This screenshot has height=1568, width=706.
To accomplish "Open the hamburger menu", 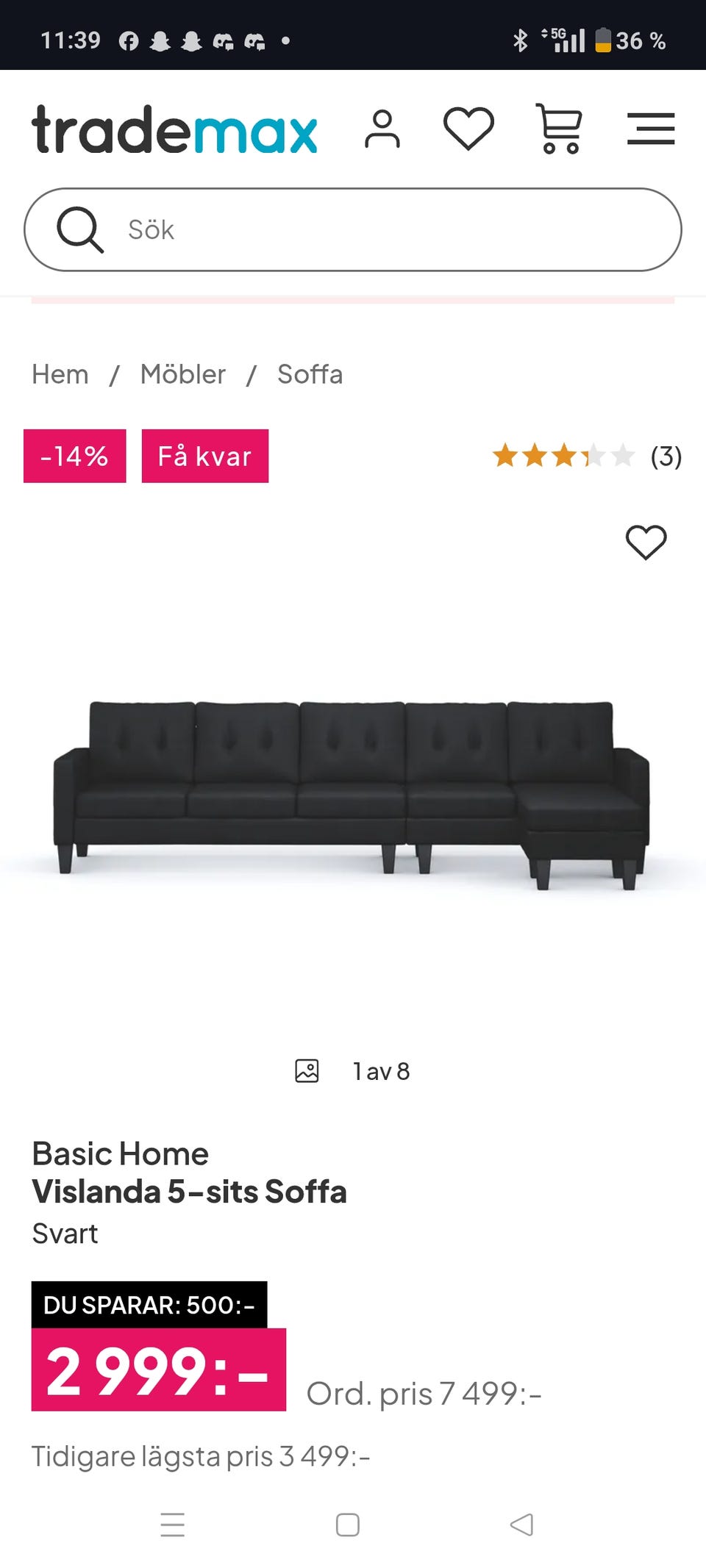I will pyautogui.click(x=650, y=129).
